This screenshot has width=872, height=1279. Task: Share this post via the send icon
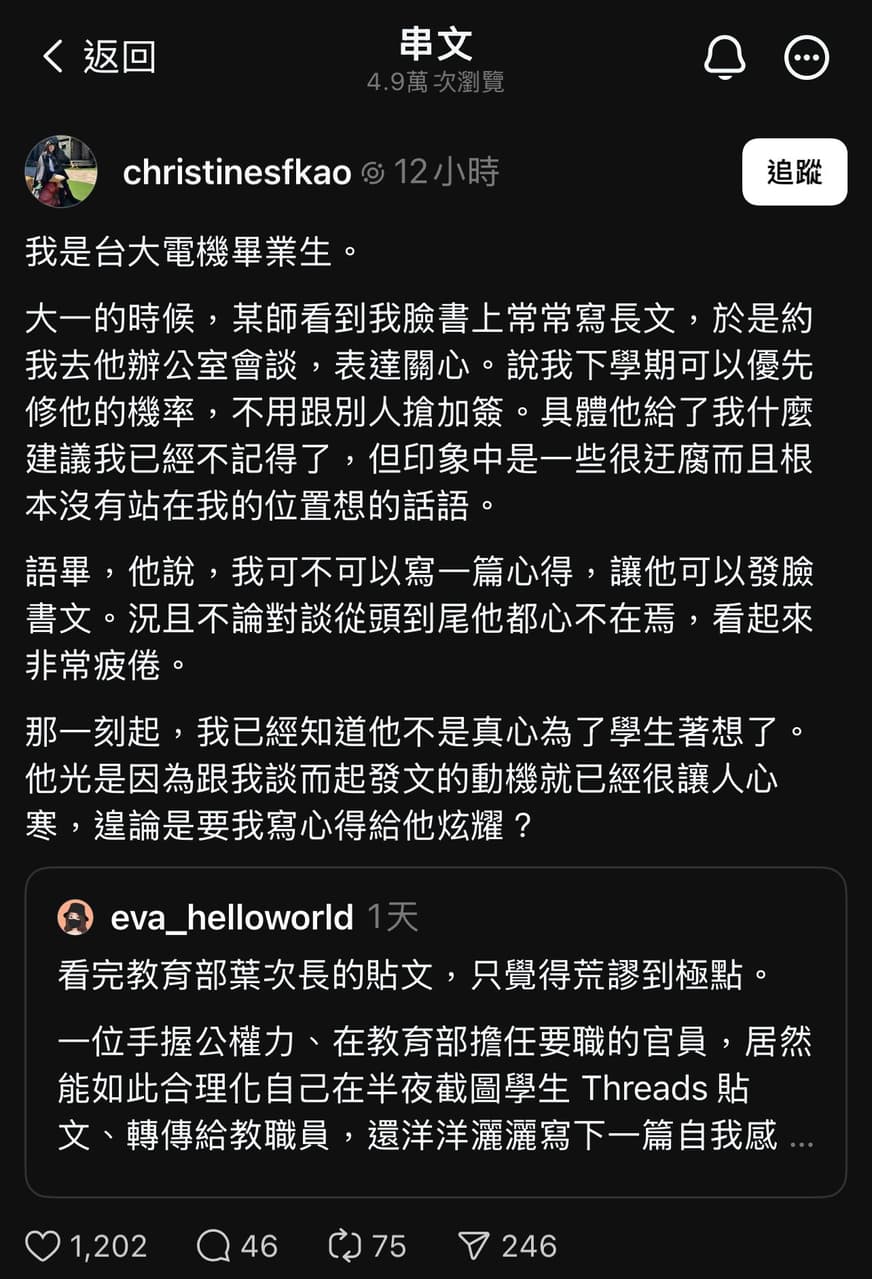[x=472, y=1246]
